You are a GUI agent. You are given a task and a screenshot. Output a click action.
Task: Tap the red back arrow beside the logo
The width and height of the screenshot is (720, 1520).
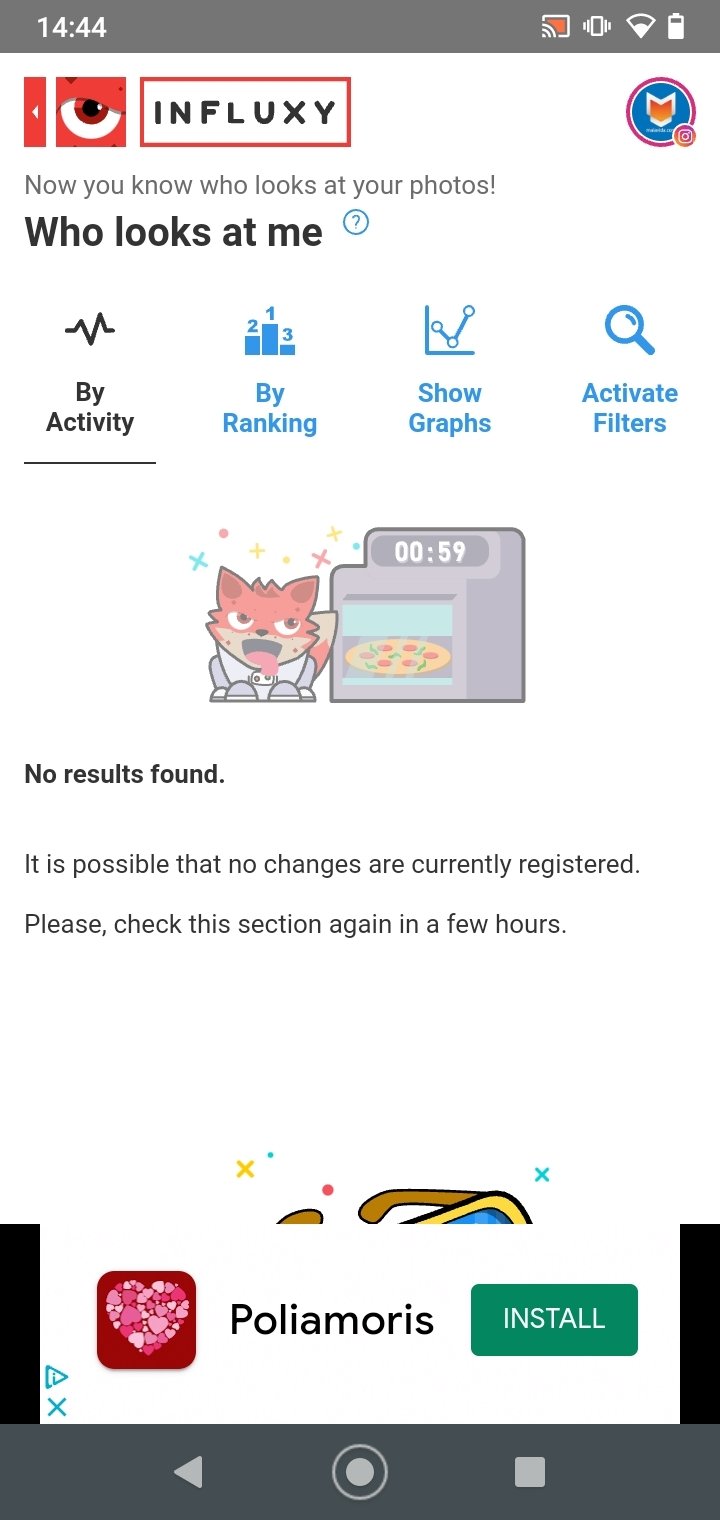[35, 112]
